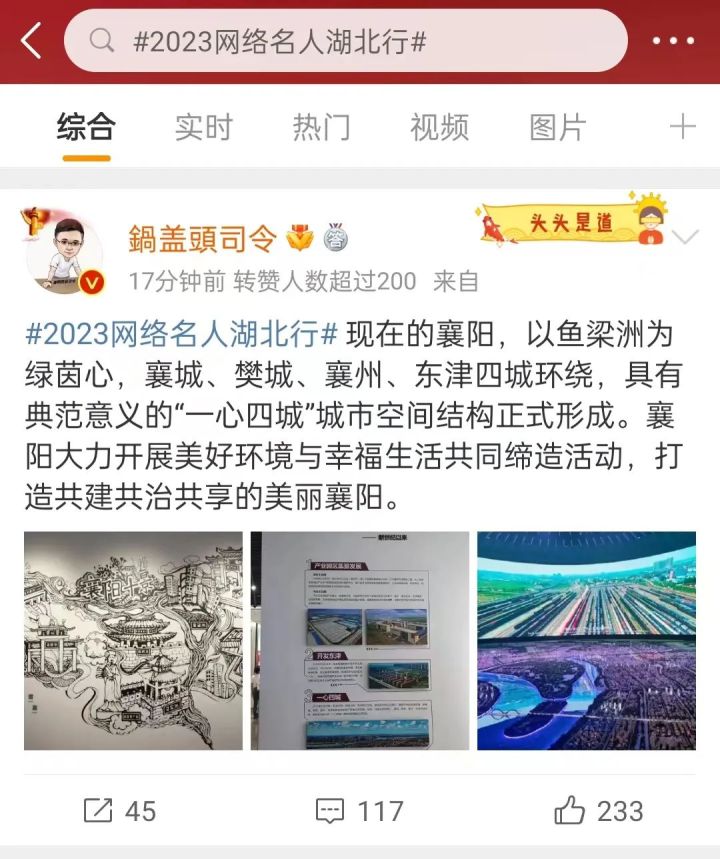
Task: Switch to the 视频 tab
Action: pos(439,127)
